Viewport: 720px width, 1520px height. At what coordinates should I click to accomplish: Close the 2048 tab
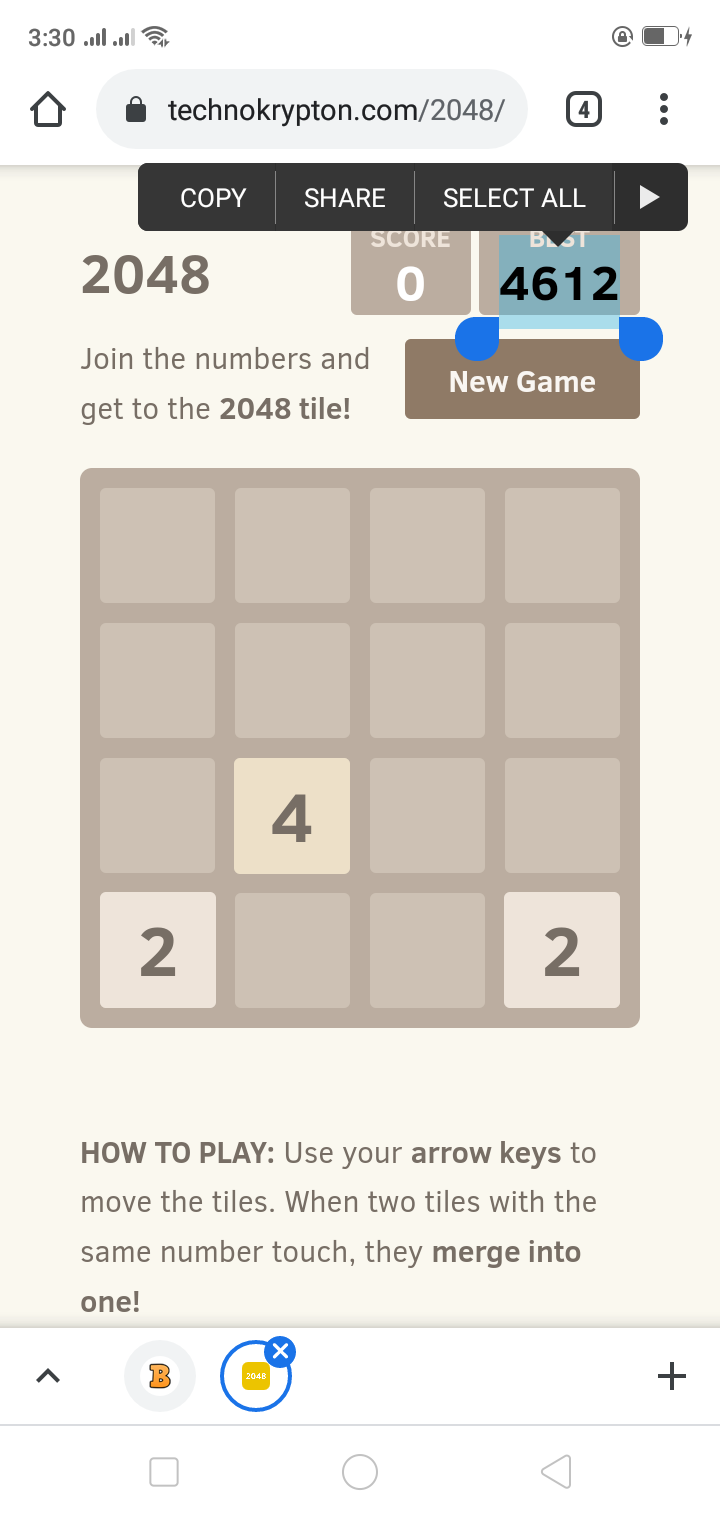tap(280, 1352)
